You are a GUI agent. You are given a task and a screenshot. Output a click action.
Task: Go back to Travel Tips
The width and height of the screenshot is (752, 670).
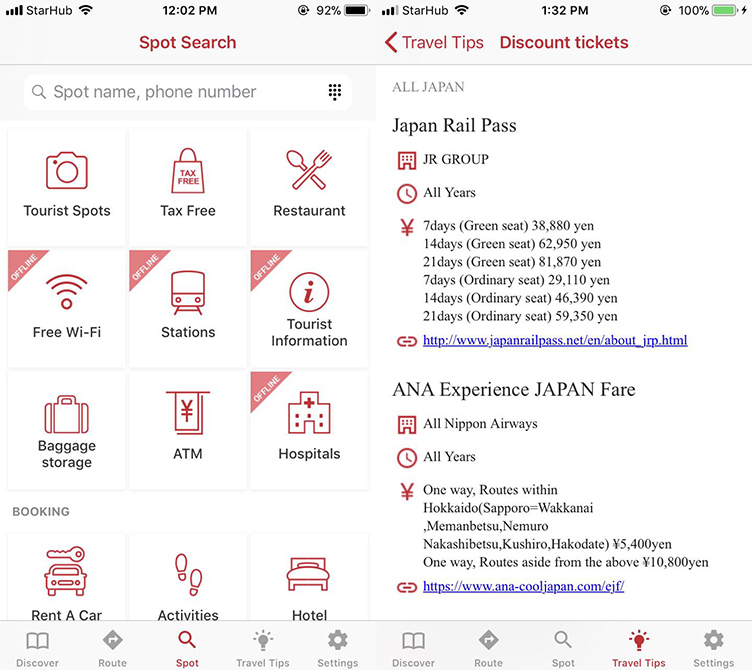click(x=434, y=42)
